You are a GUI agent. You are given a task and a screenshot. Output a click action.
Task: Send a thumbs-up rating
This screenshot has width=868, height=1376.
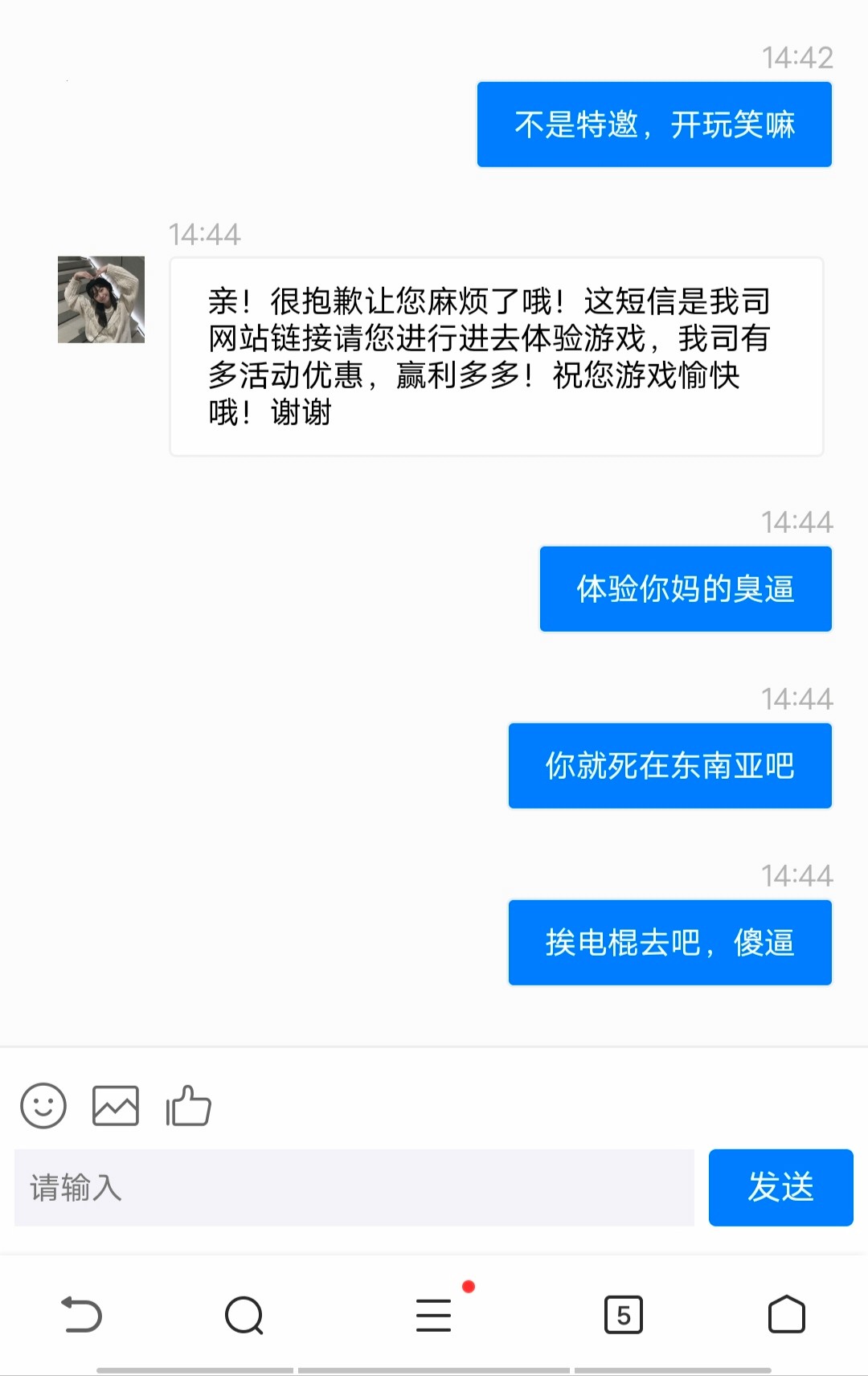(x=188, y=1106)
